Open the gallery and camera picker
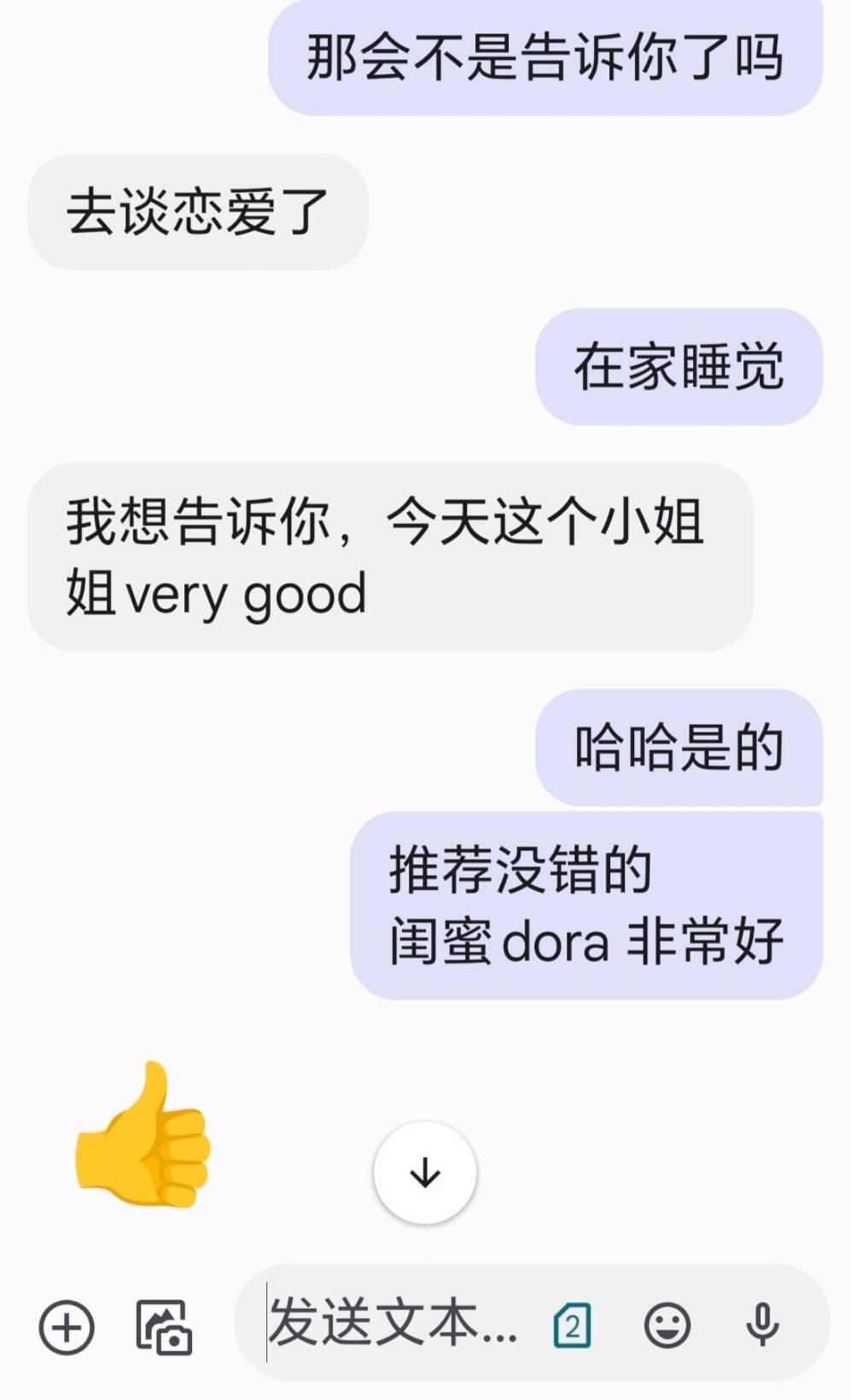The height and width of the screenshot is (1400, 851). (x=164, y=1327)
